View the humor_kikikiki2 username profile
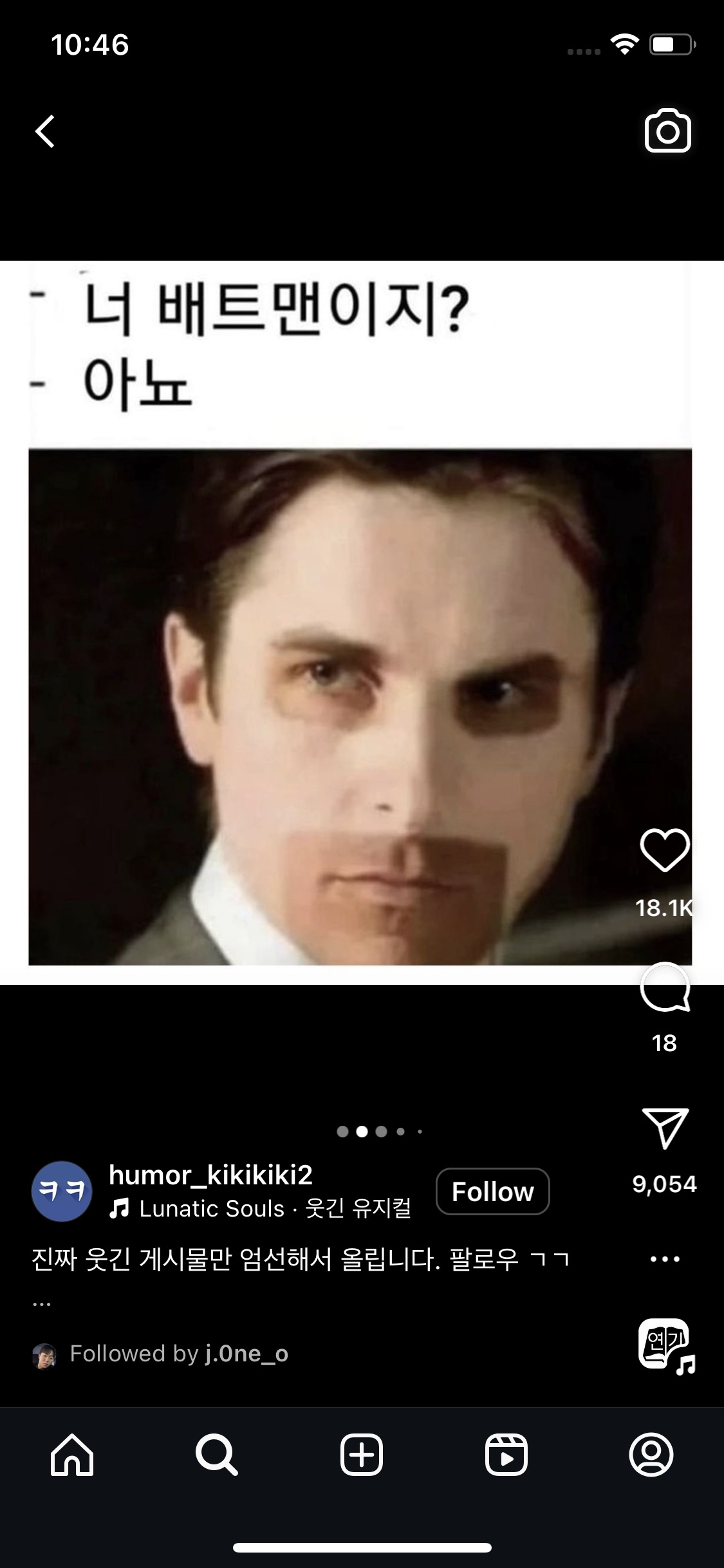 pyautogui.click(x=210, y=1175)
